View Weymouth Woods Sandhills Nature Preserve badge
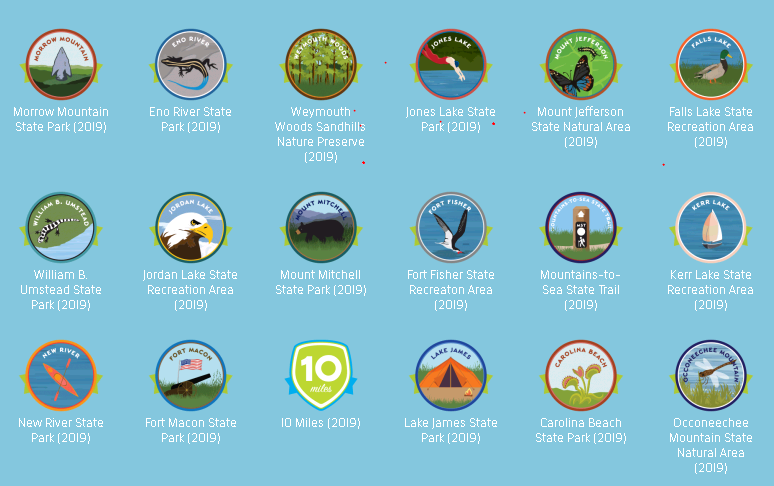This screenshot has width=774, height=486. point(321,64)
